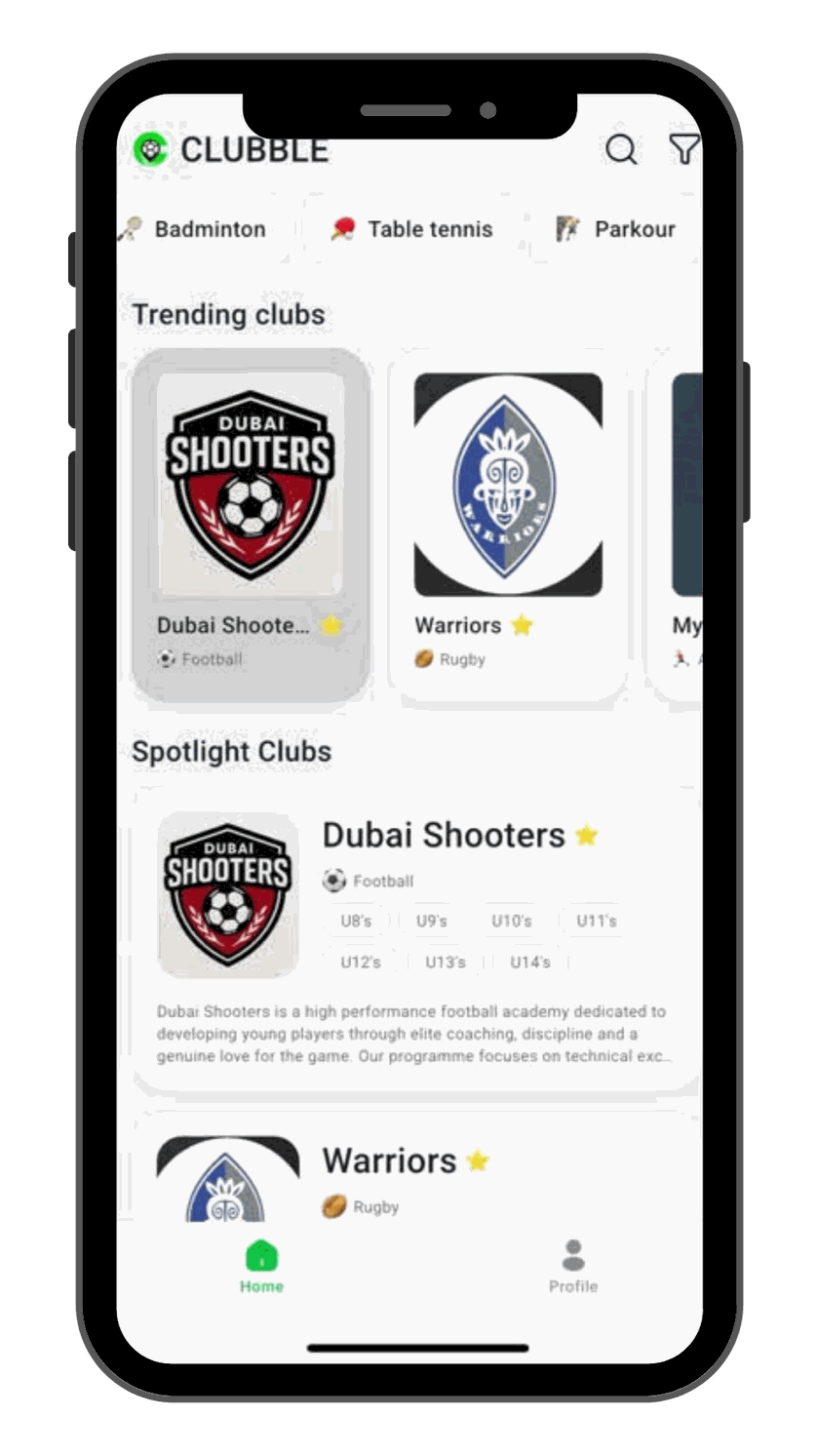Viewport: 819px width, 1456px height.
Task: Select the Badminton sport chip
Action: (x=192, y=229)
